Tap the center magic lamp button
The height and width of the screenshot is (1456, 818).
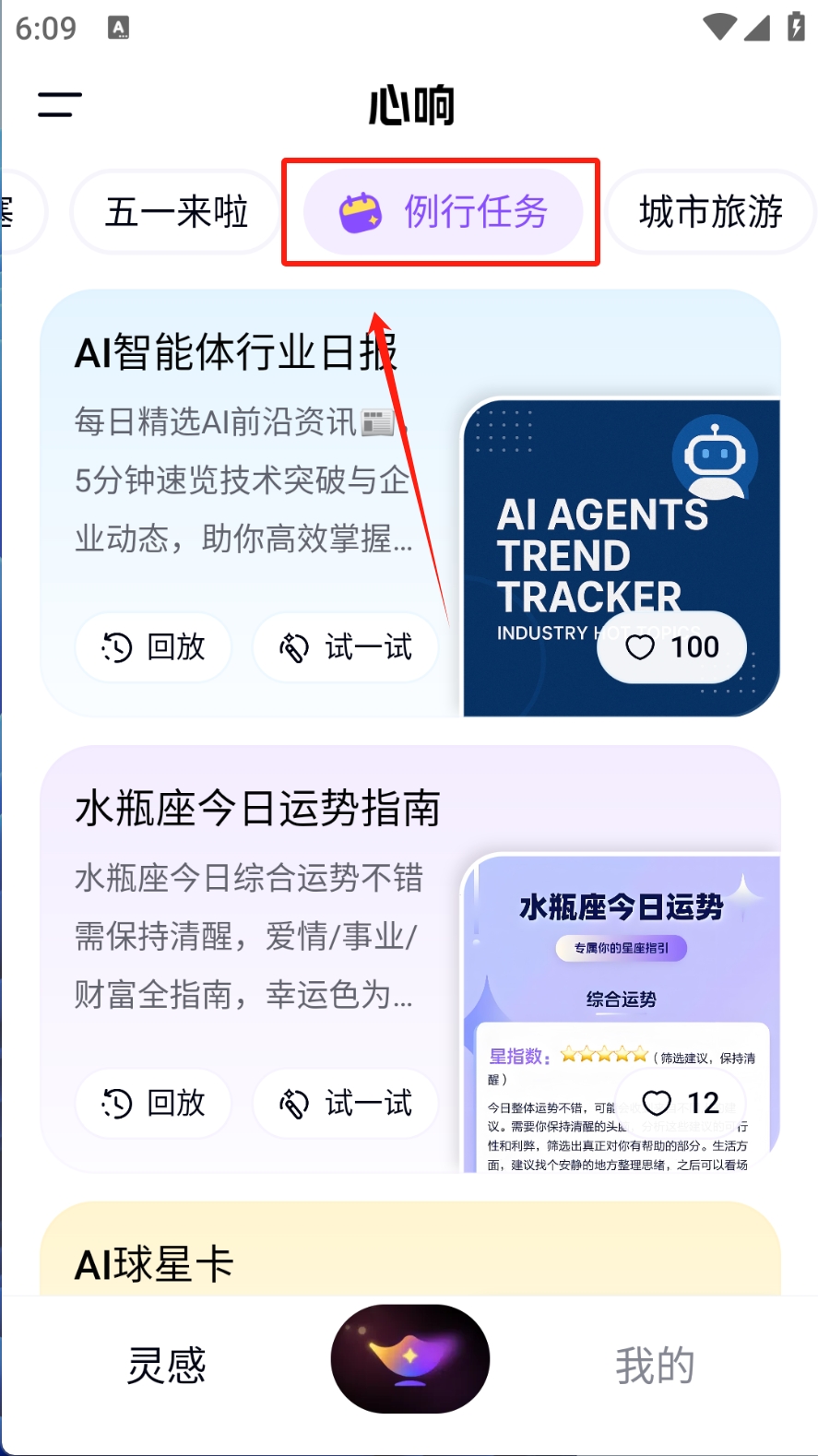pos(410,1358)
